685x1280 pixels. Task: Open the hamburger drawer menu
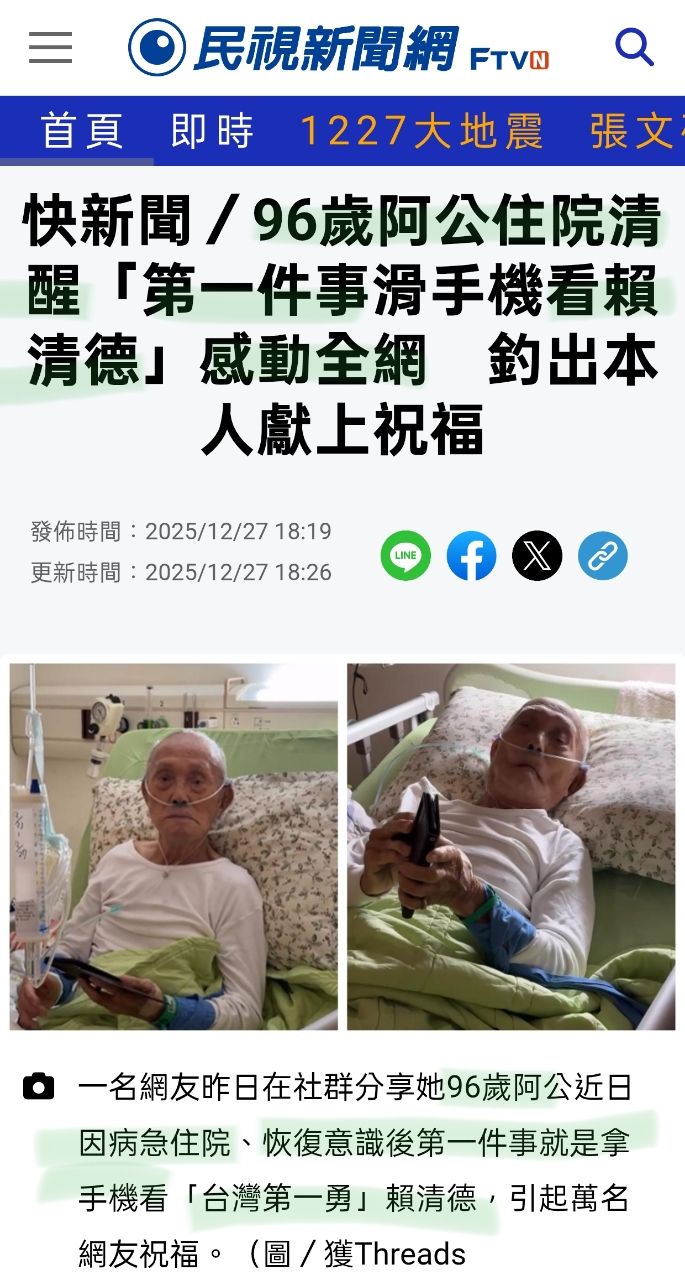pyautogui.click(x=50, y=47)
